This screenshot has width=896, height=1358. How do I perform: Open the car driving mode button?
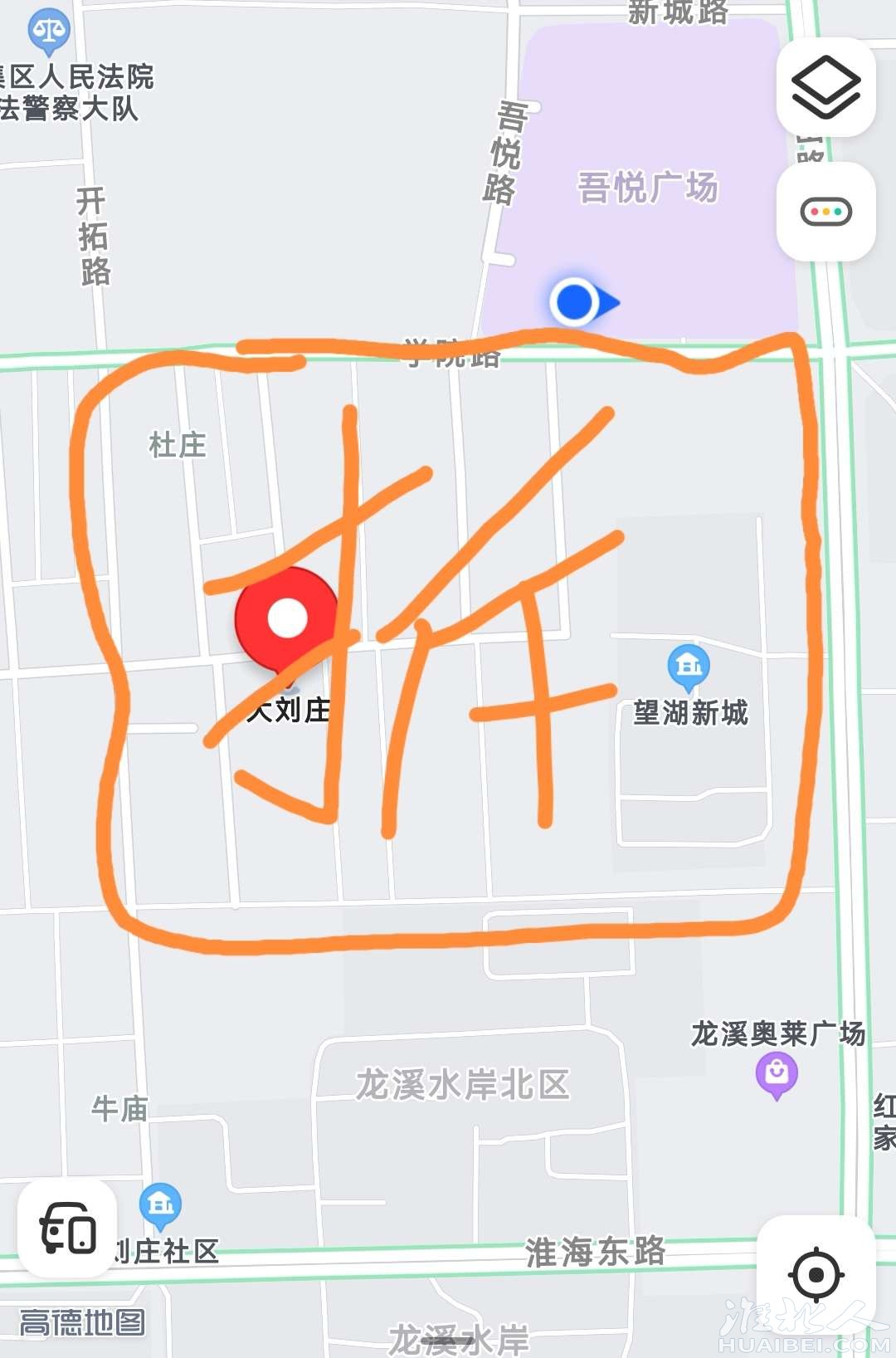coord(67,1229)
